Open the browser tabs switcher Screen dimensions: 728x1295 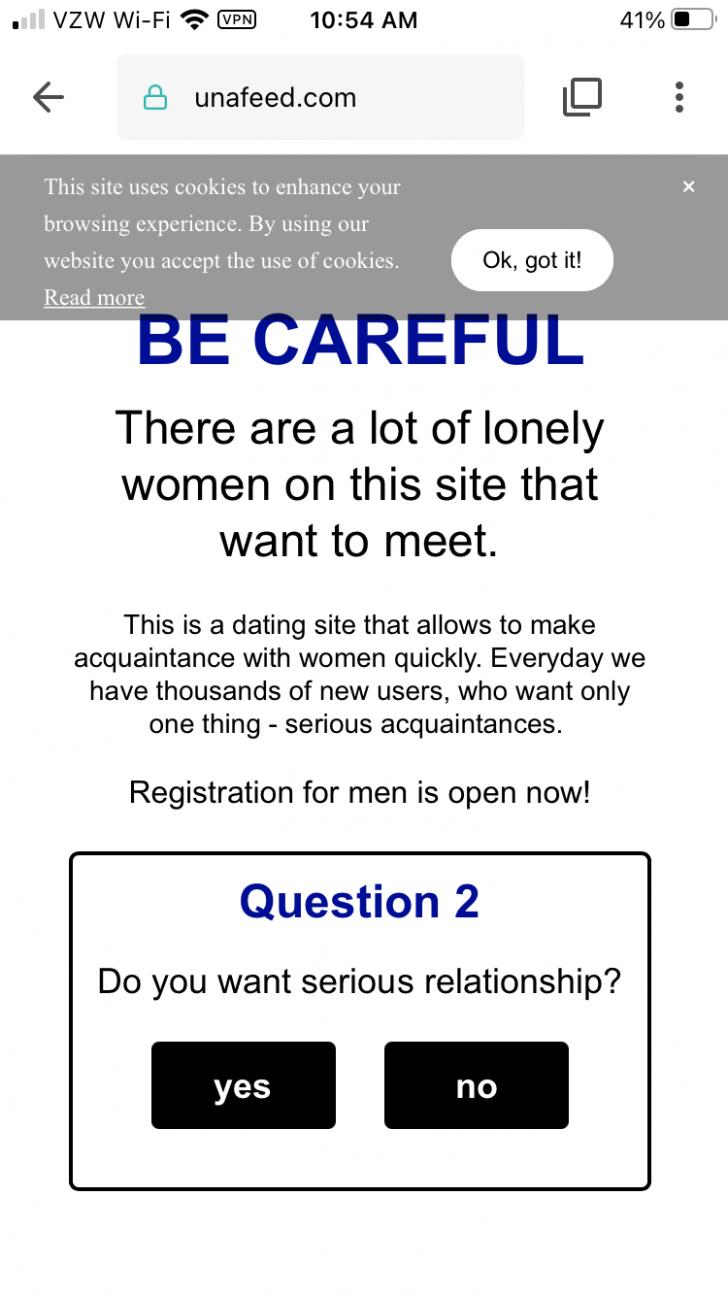[582, 97]
